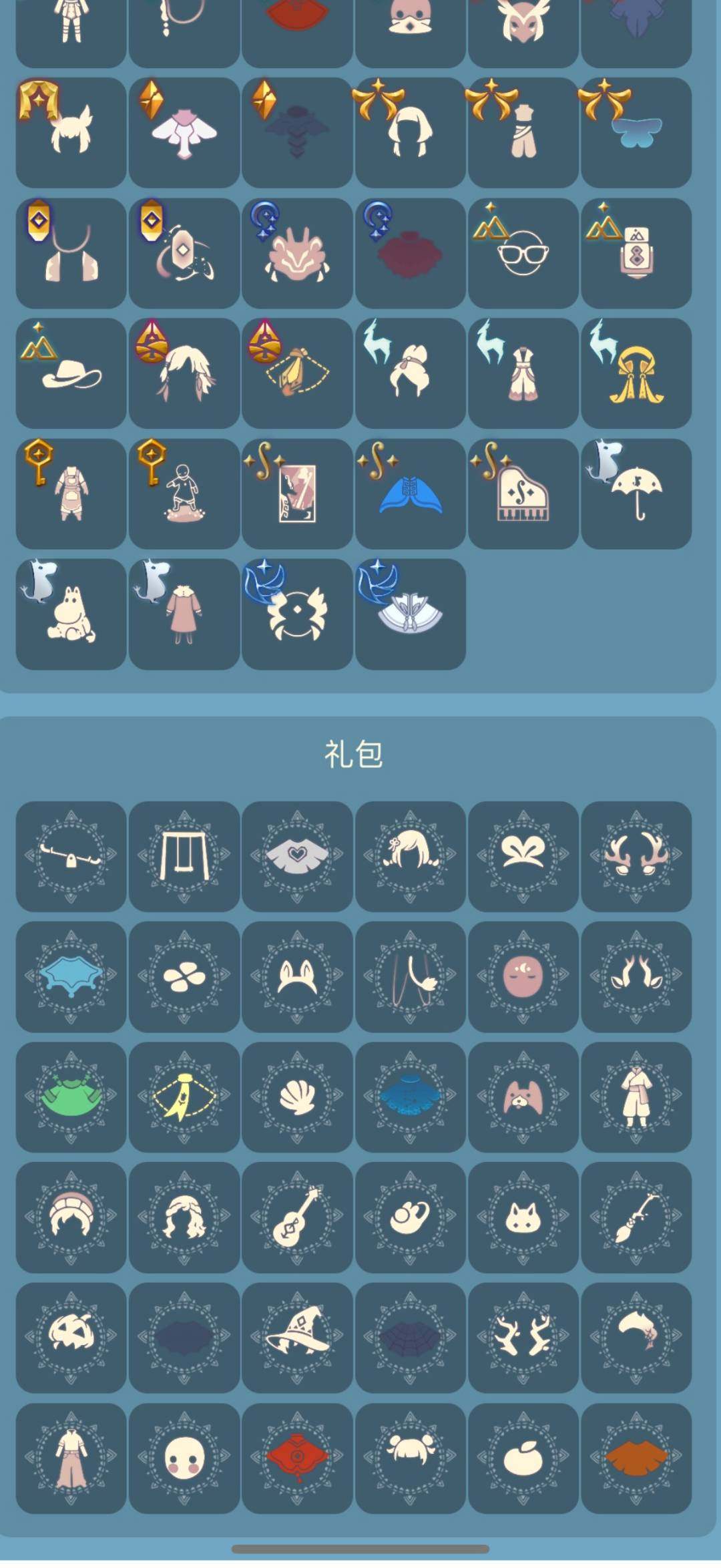
Task: Select the blue crab spirit item
Action: pos(296,613)
